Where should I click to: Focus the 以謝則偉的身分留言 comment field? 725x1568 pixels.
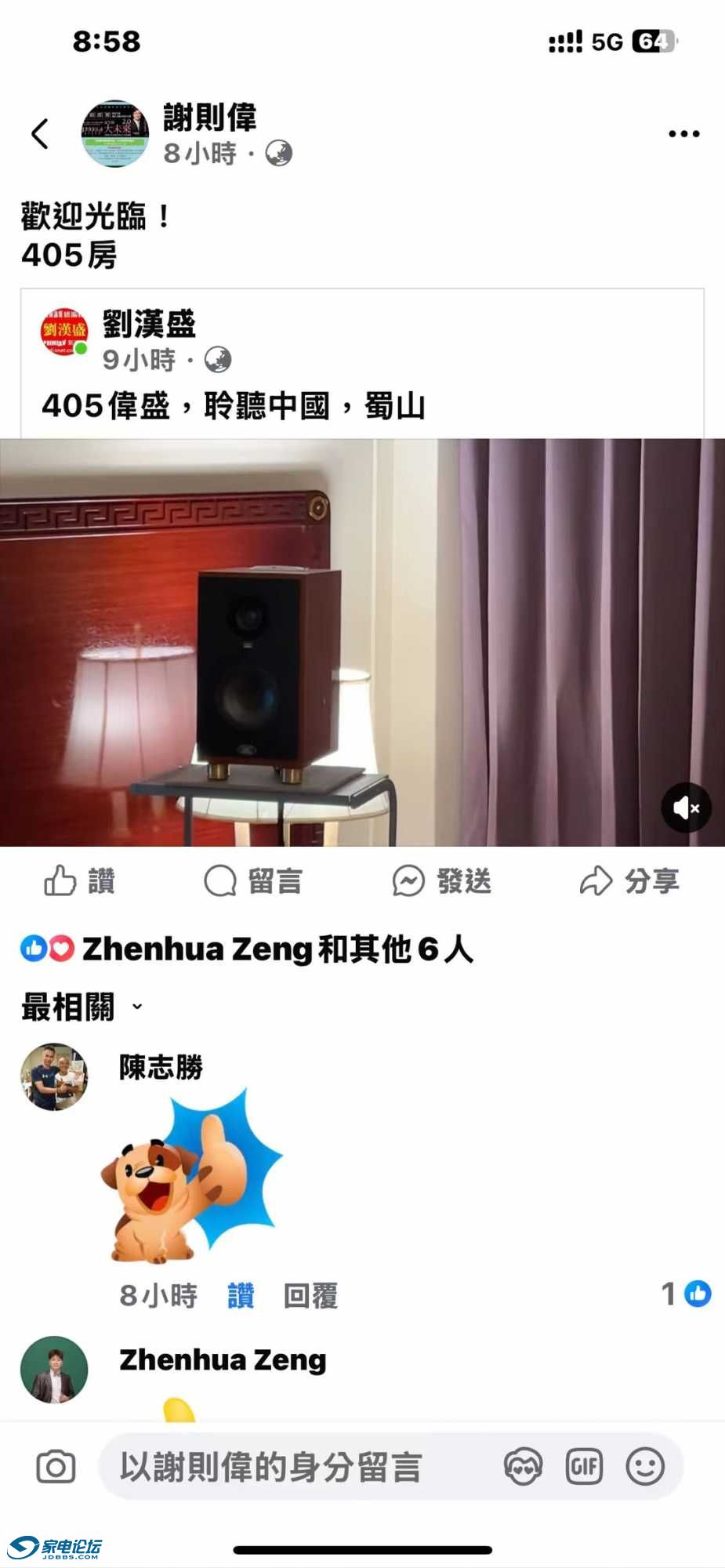298,1467
